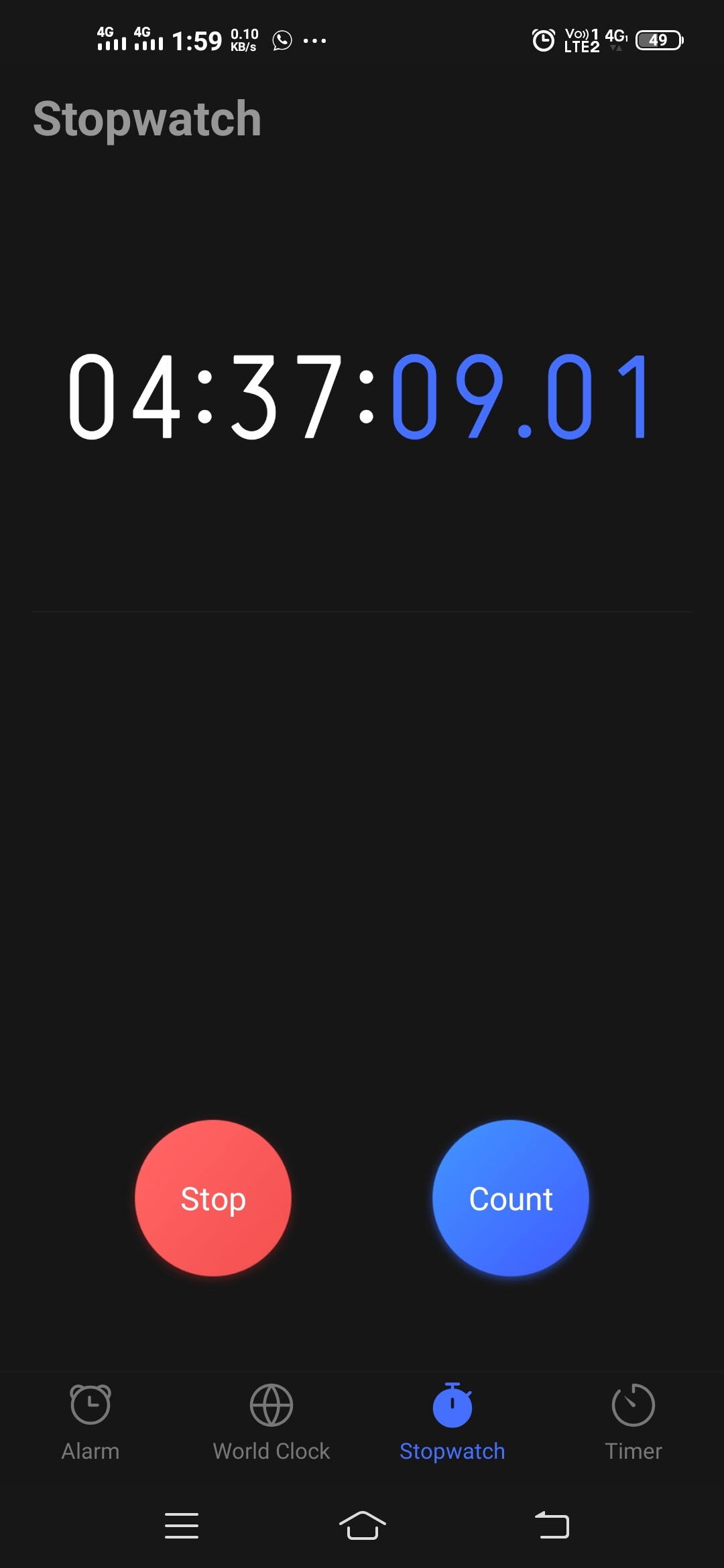724x1568 pixels.
Task: Go back using the system back button
Action: click(552, 1526)
